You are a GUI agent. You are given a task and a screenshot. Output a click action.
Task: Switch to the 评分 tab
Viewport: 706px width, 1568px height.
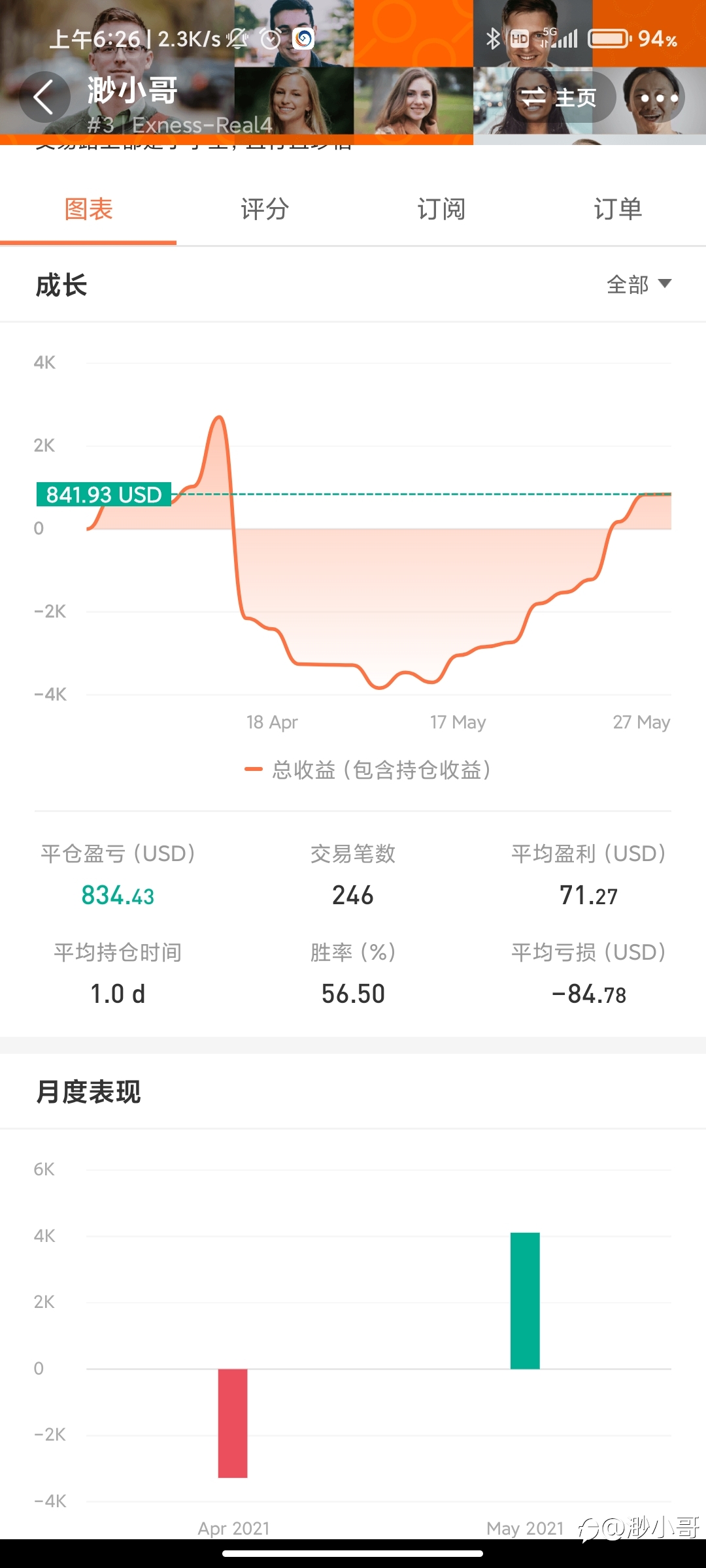(265, 209)
